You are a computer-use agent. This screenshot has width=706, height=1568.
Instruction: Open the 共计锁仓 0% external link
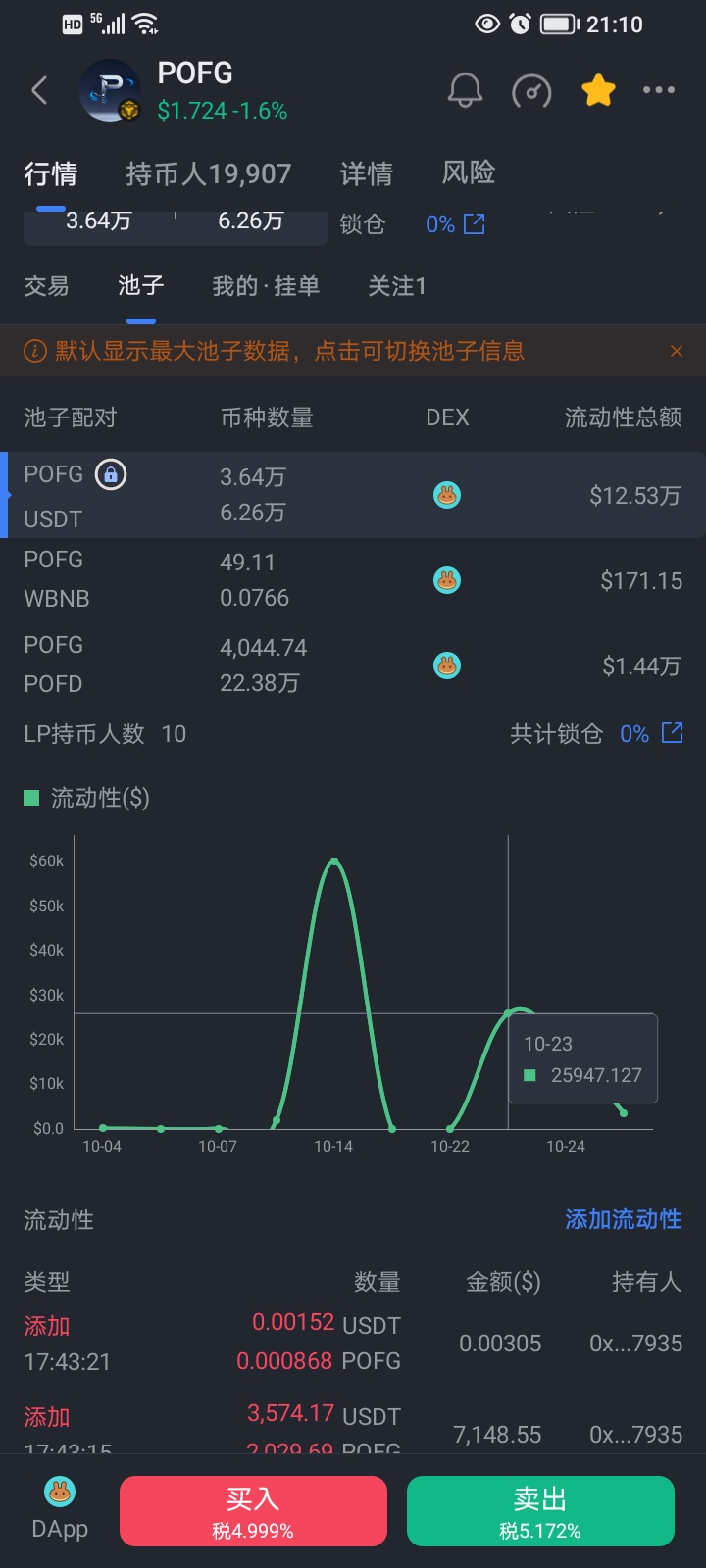[672, 733]
